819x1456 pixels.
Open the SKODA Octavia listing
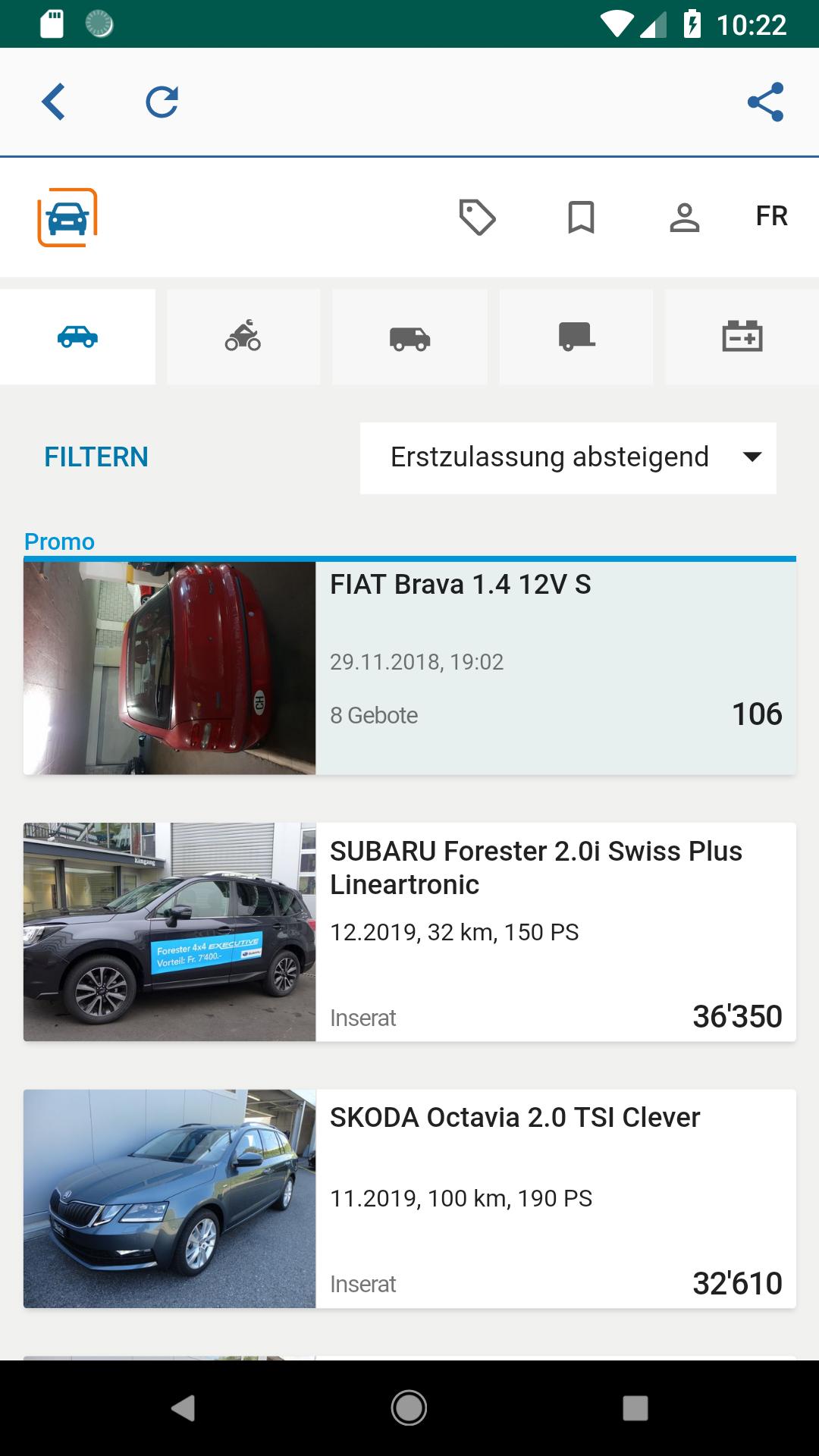click(409, 1198)
